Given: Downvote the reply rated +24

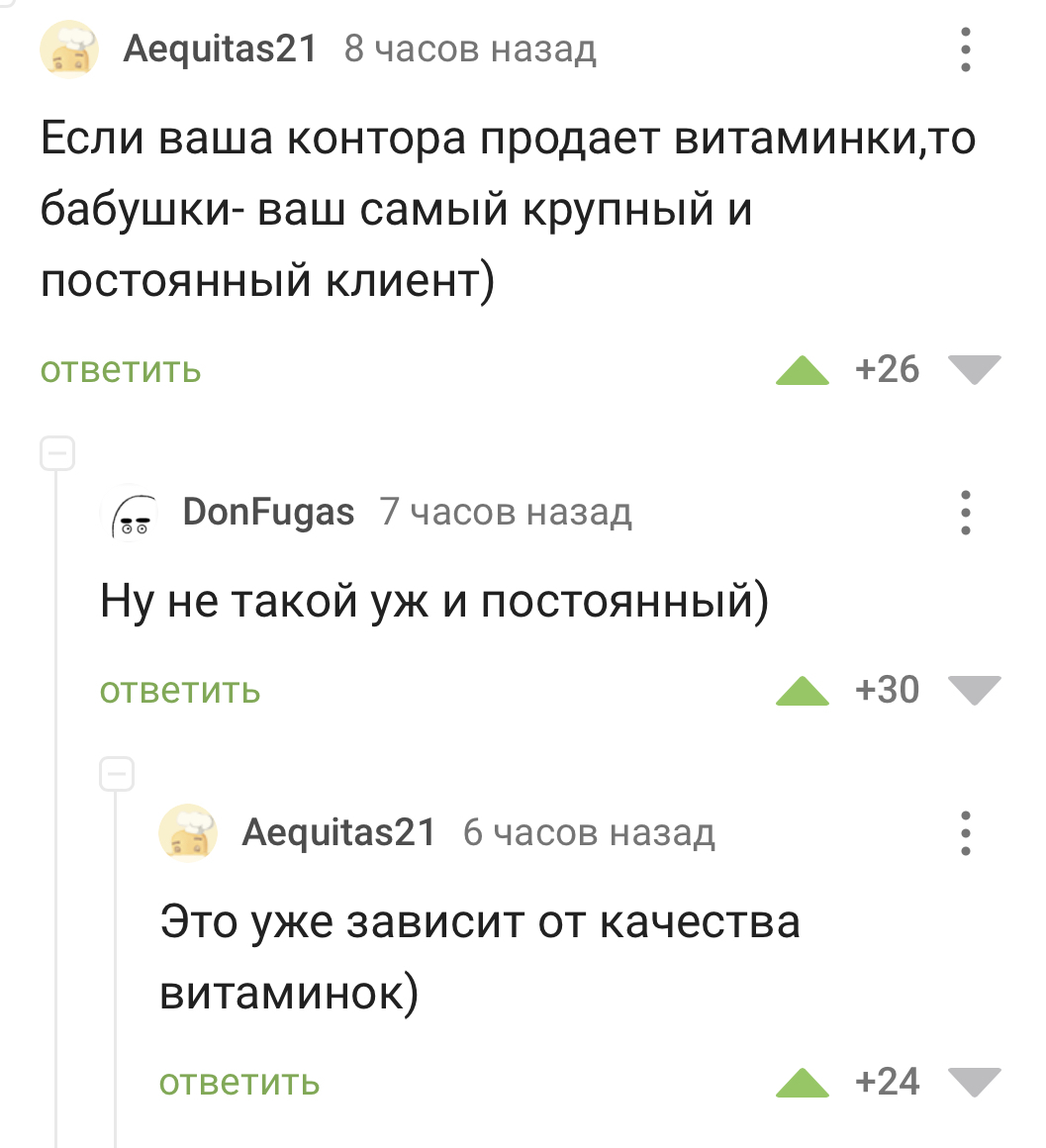Looking at the screenshot, I should pos(975,1081).
